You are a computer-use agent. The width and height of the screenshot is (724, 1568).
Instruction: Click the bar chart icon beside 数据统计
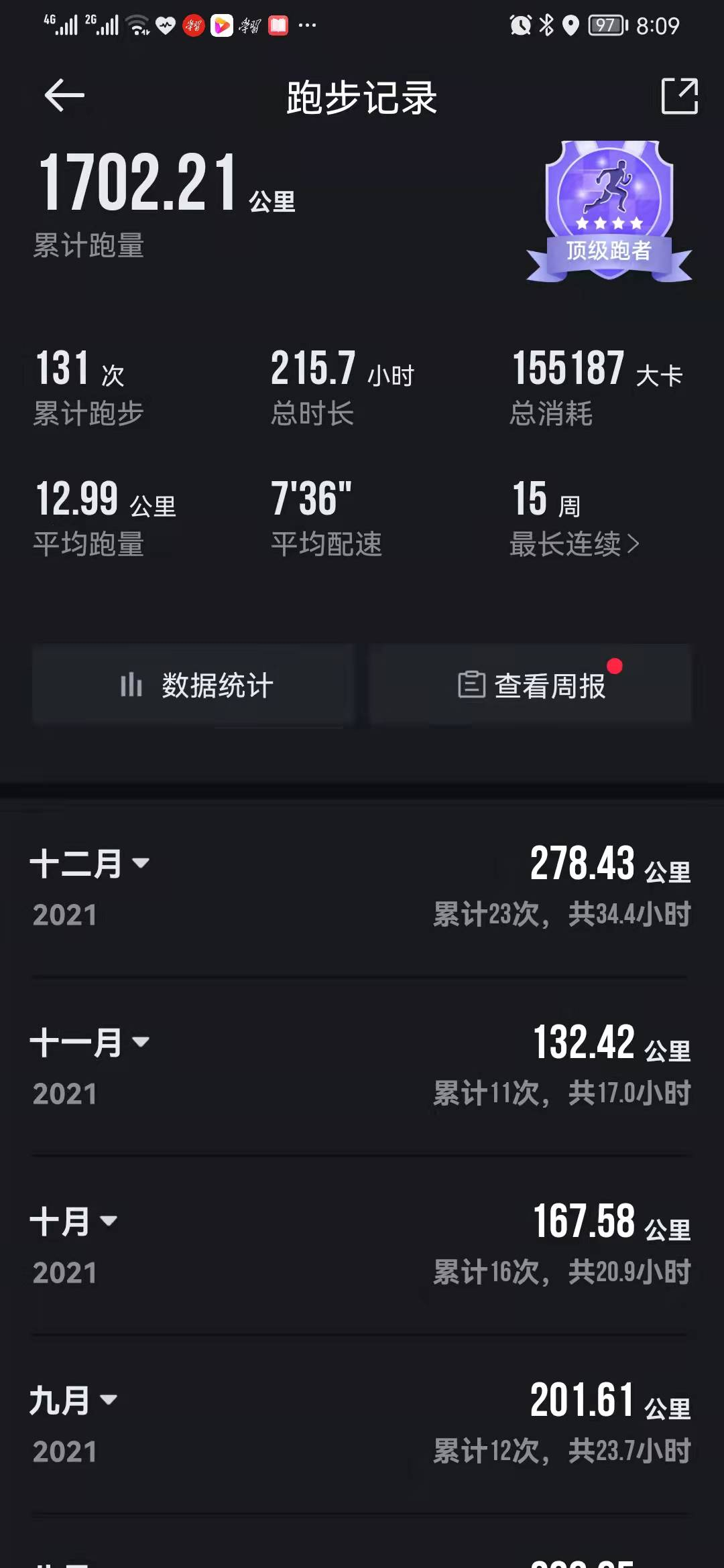click(131, 684)
